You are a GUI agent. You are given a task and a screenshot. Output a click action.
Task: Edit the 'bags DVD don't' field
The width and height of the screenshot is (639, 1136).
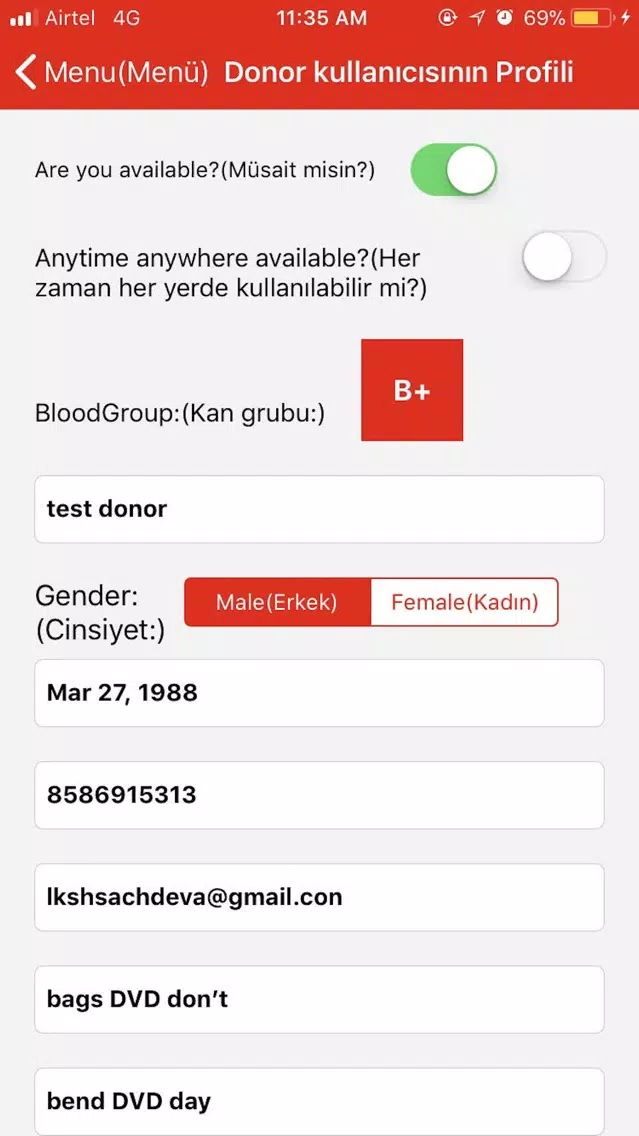[320, 1000]
